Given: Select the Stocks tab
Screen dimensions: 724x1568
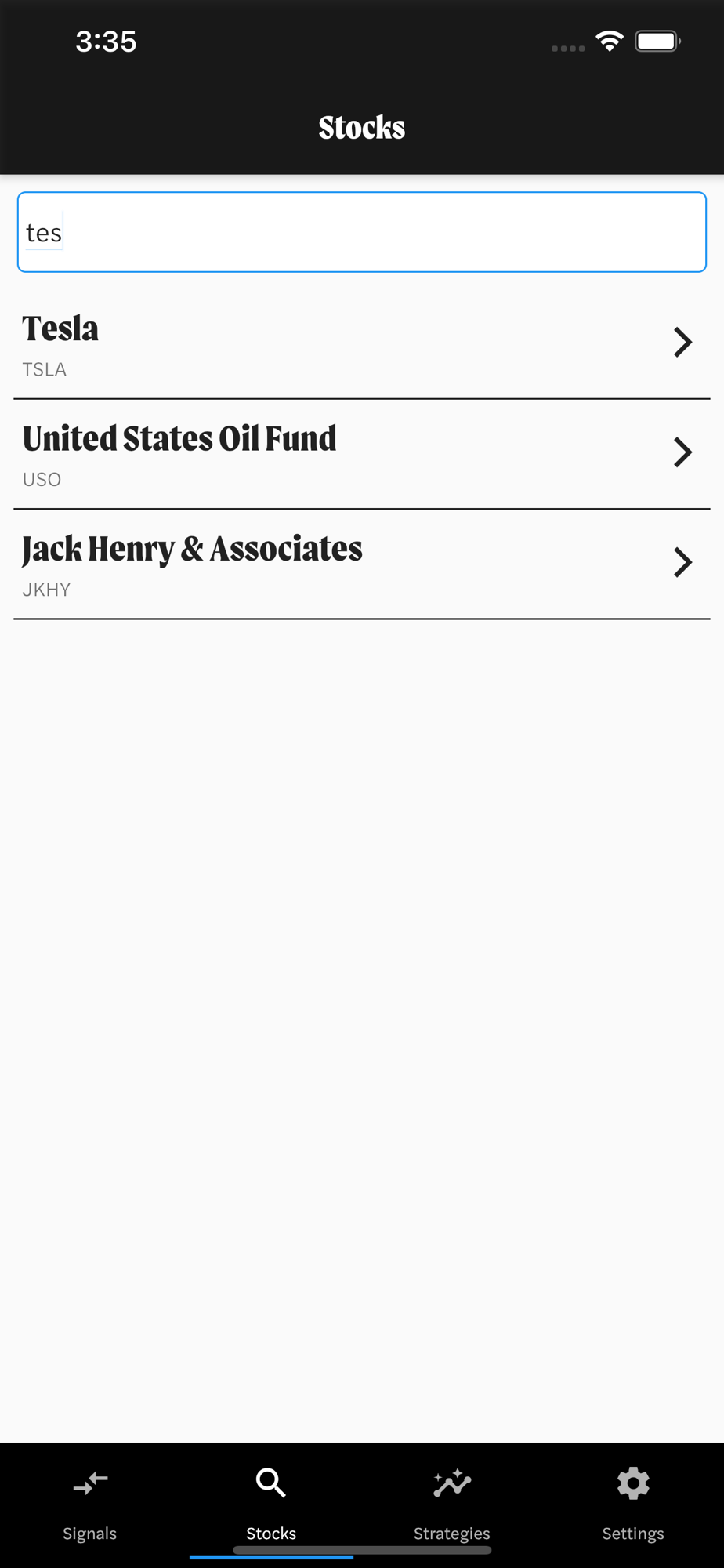Looking at the screenshot, I should tap(271, 1505).
